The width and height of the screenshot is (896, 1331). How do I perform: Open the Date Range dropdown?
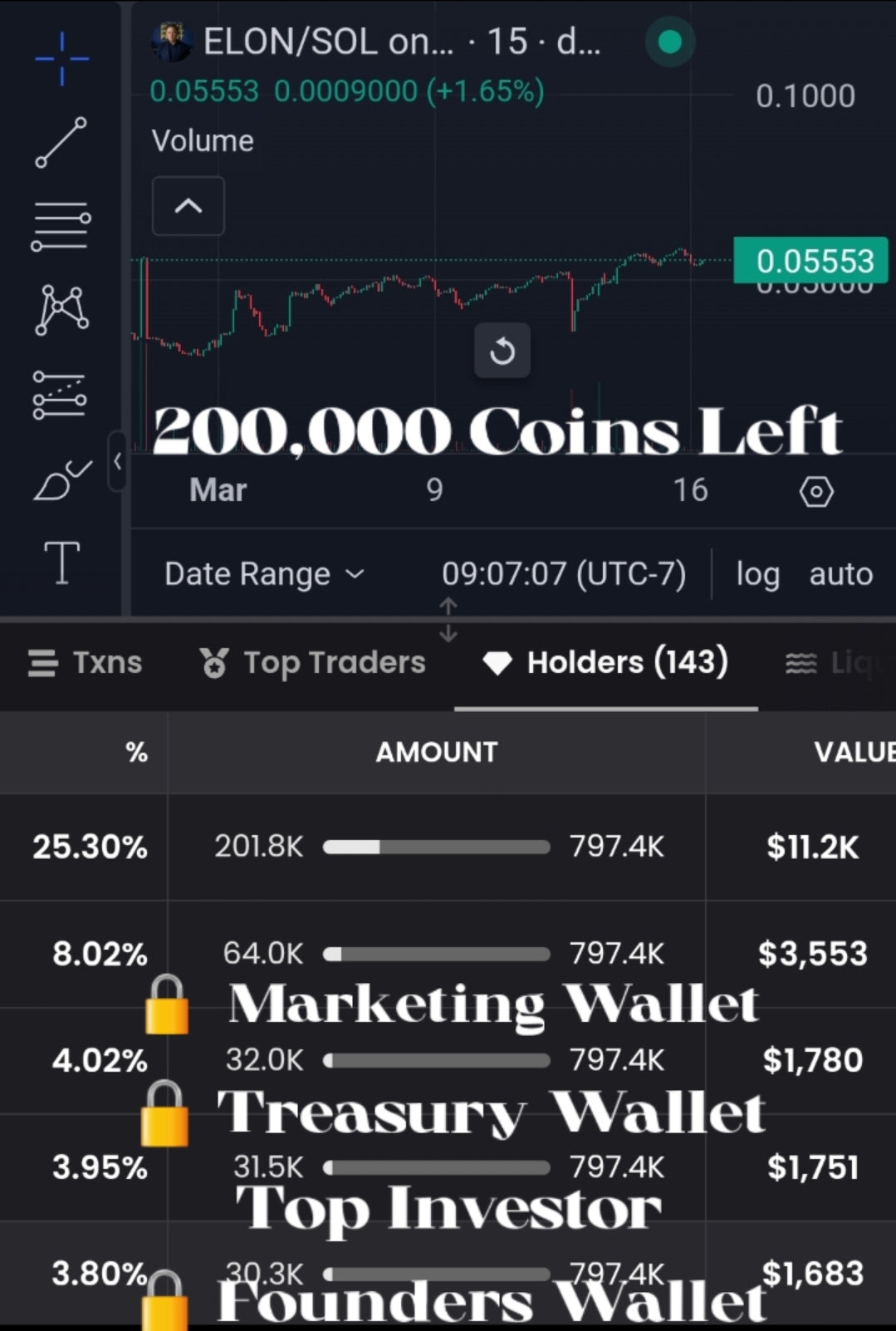(x=264, y=574)
